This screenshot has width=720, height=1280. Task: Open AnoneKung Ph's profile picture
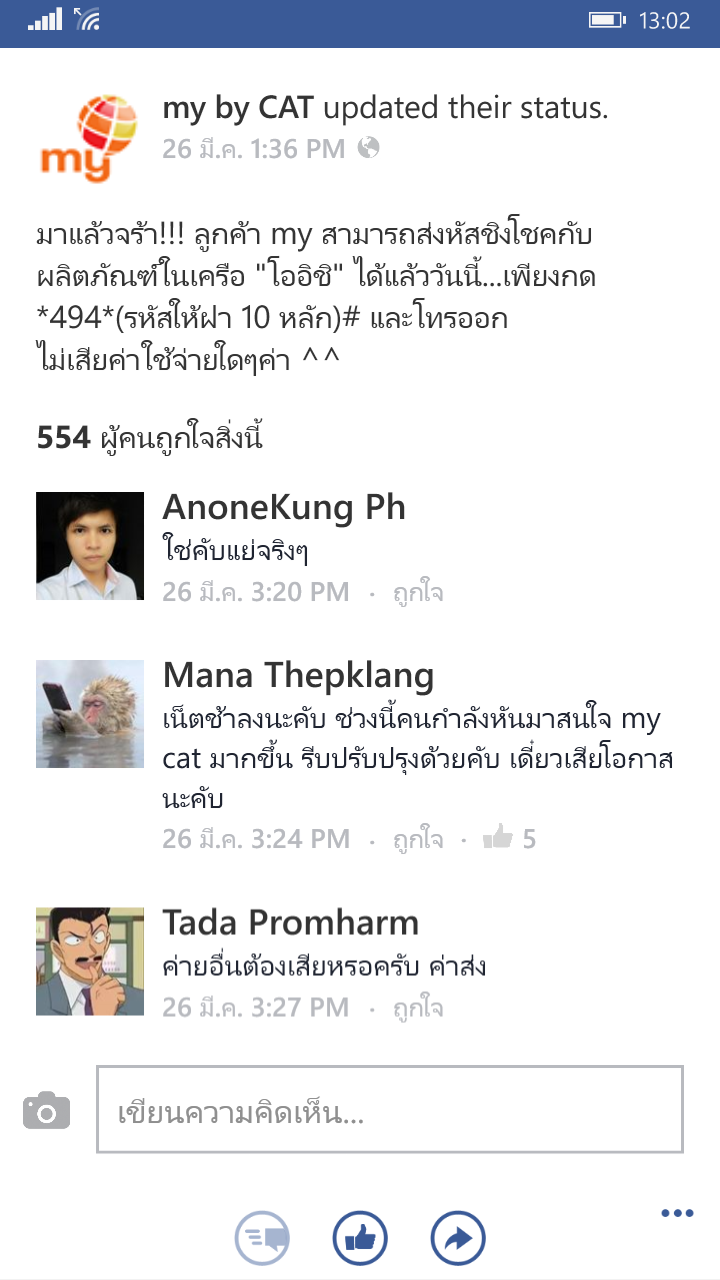(x=90, y=546)
